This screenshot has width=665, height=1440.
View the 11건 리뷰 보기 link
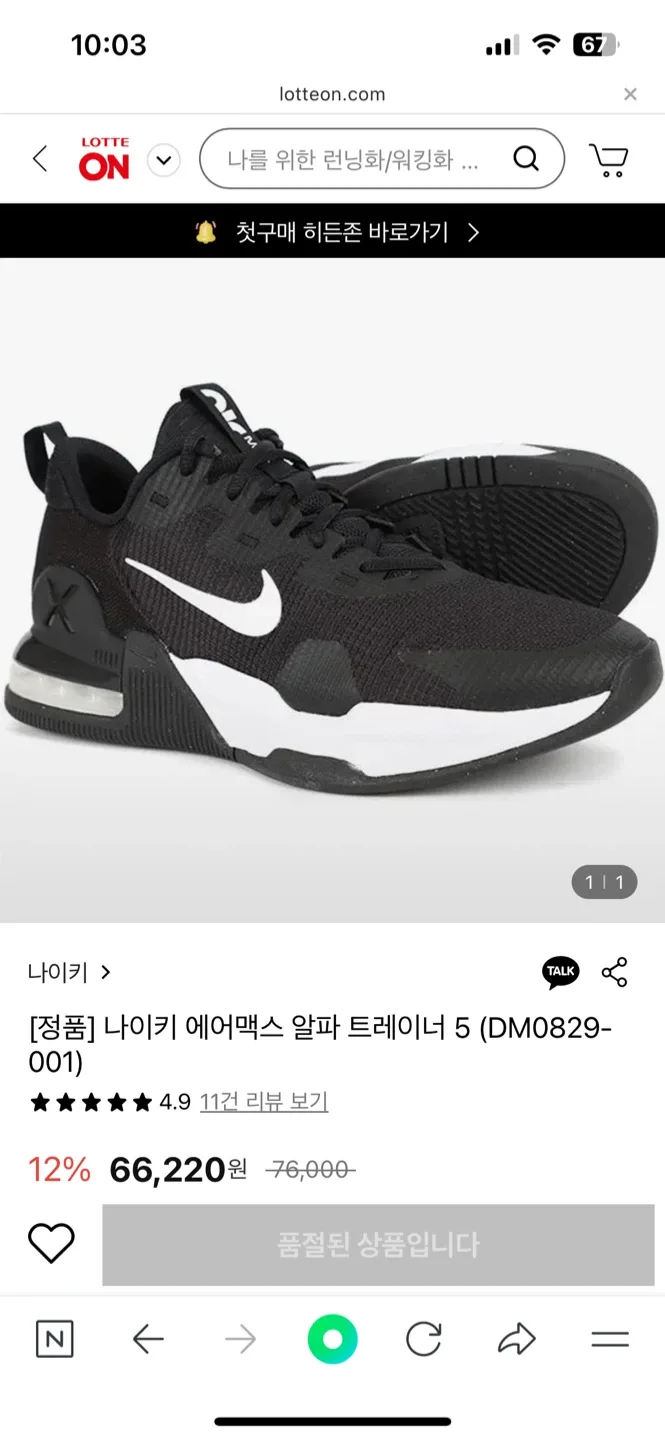(x=264, y=1102)
